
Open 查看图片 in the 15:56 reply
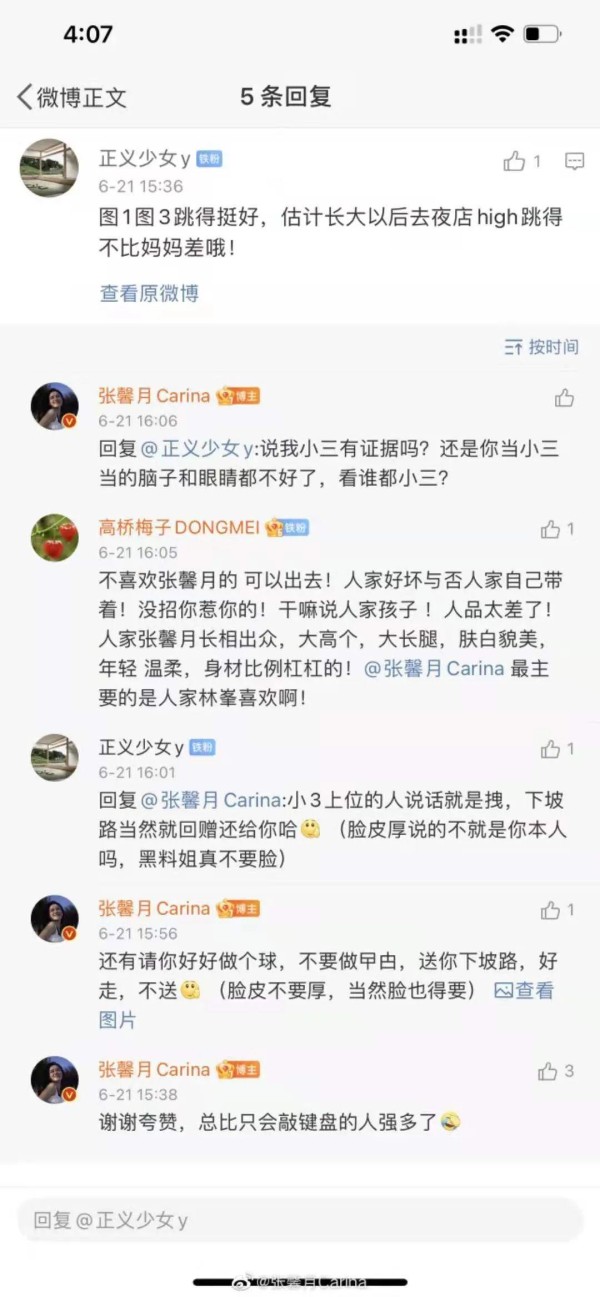pos(326,1005)
